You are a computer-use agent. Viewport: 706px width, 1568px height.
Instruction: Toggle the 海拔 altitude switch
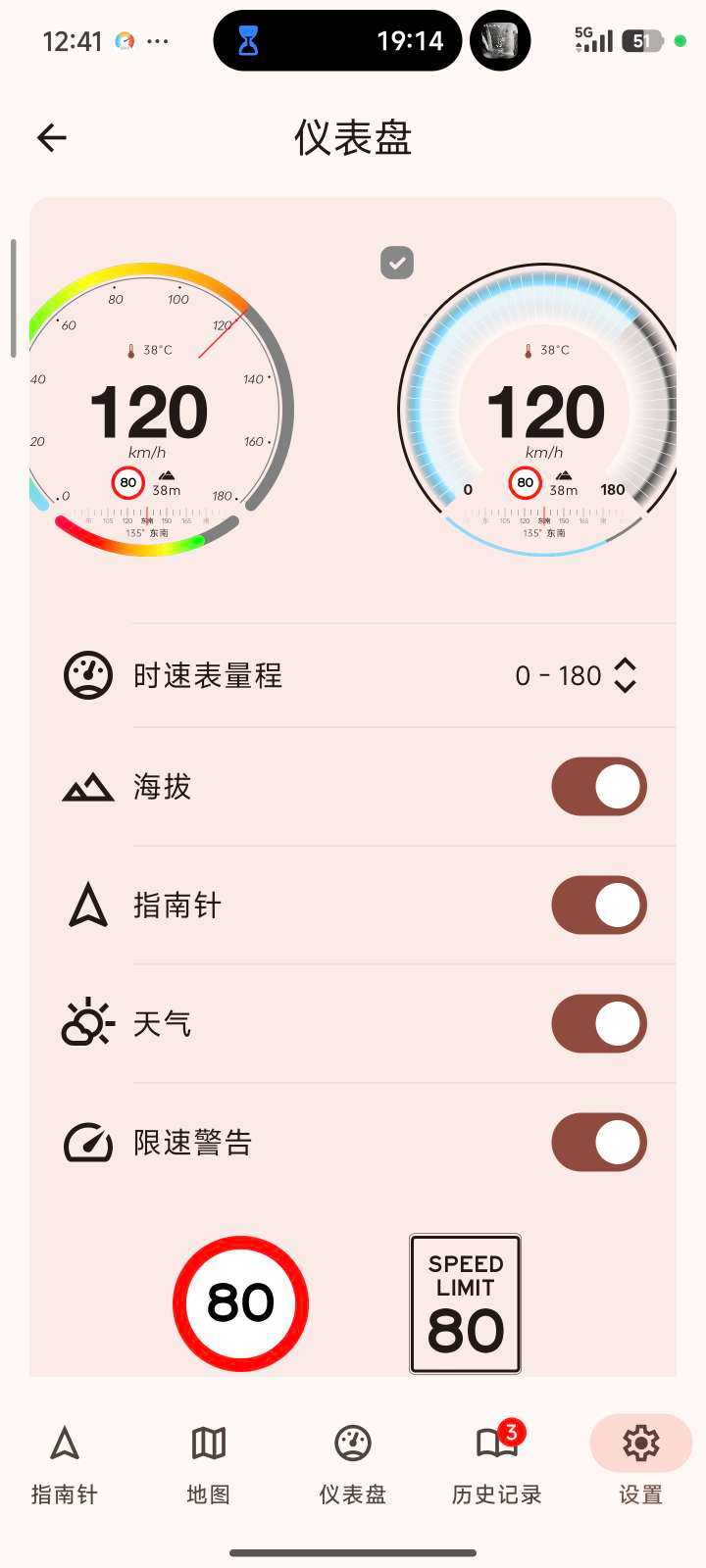pos(598,786)
